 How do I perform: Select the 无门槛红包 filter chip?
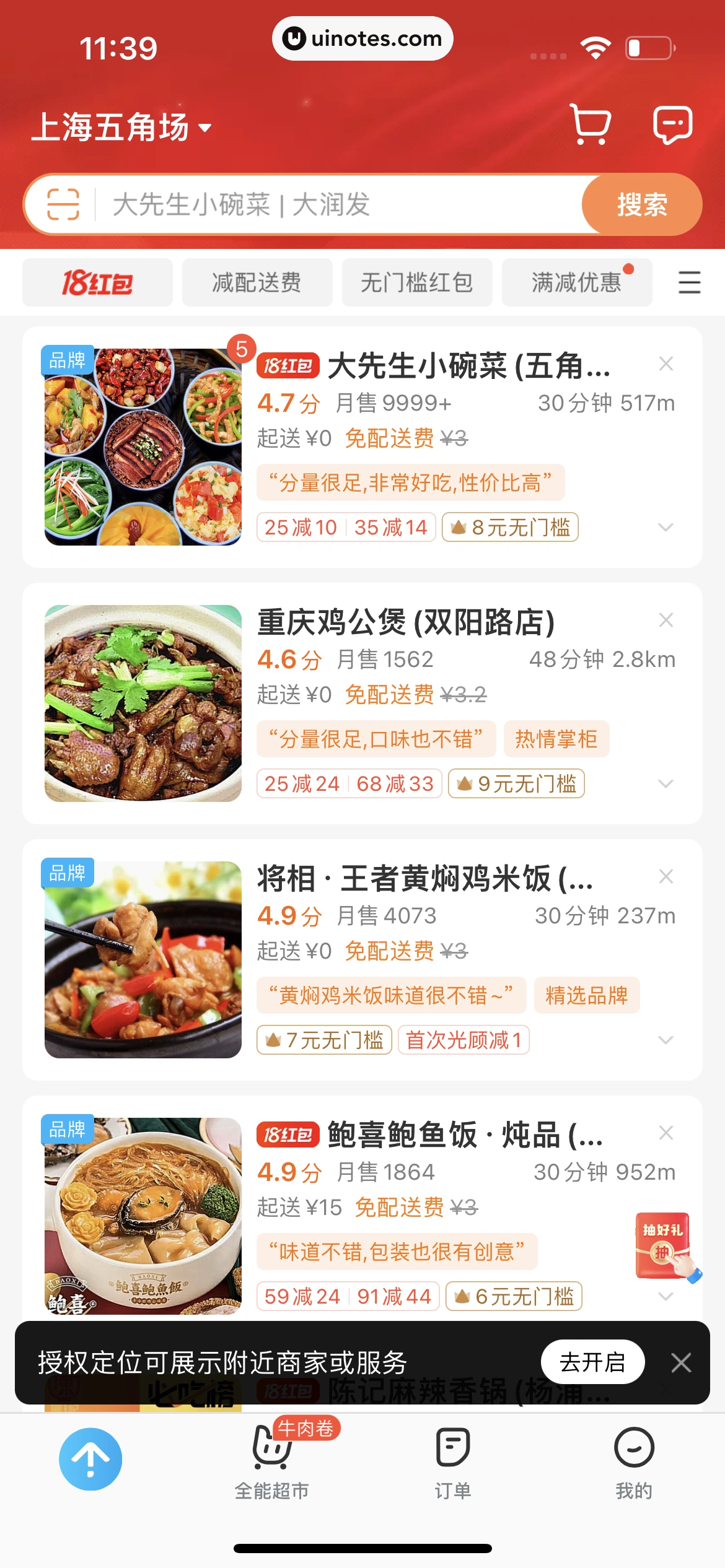[x=417, y=283]
